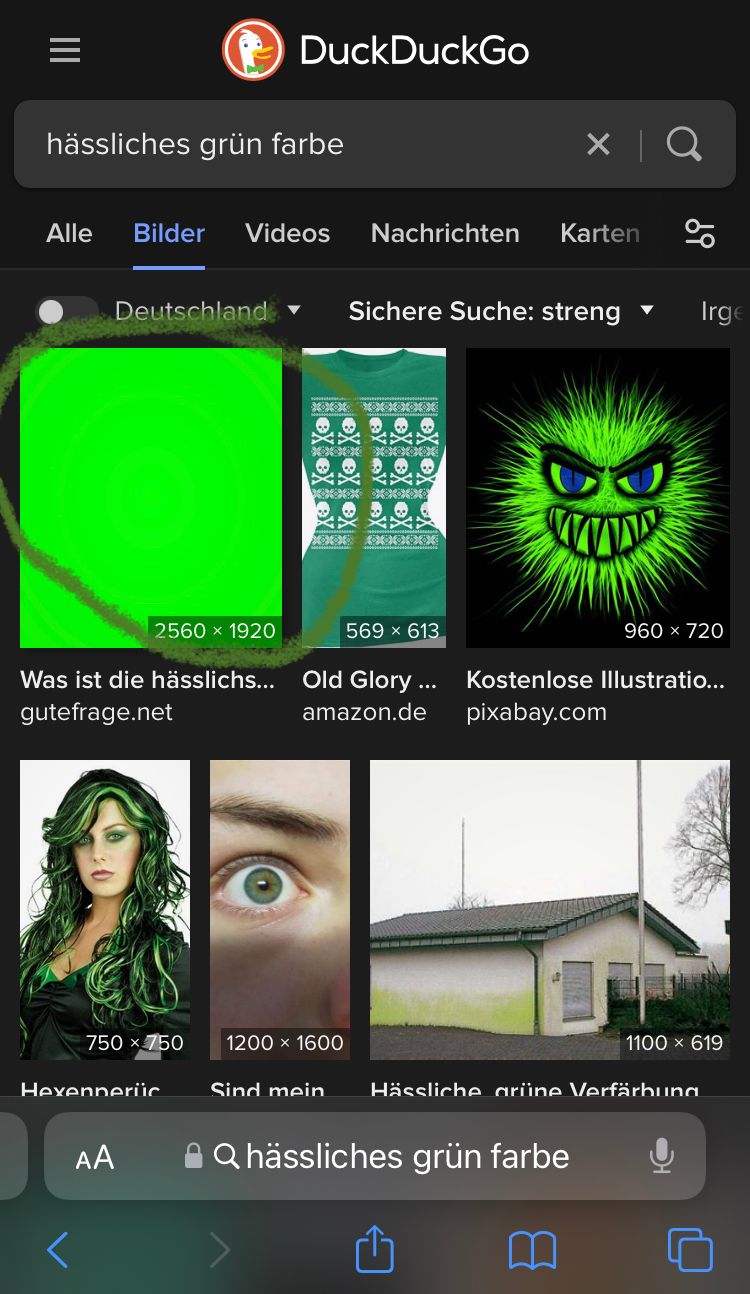Toggle the Deutschland region switch
The image size is (750, 1294).
tap(66, 312)
